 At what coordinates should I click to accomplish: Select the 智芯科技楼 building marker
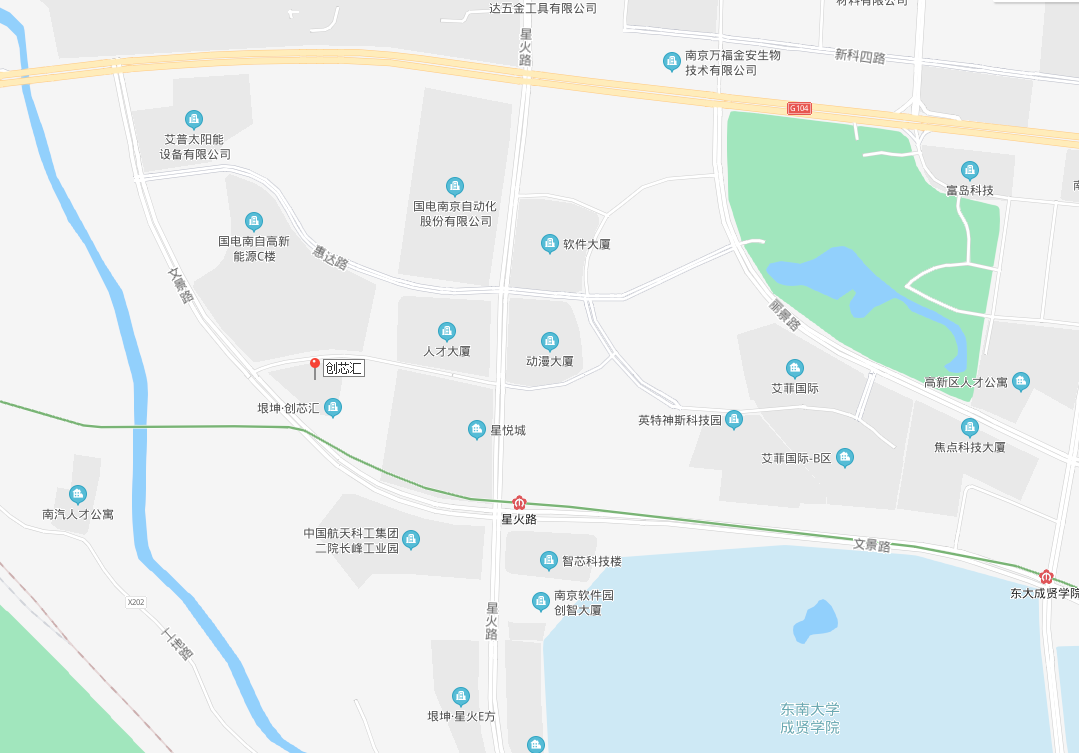click(549, 560)
